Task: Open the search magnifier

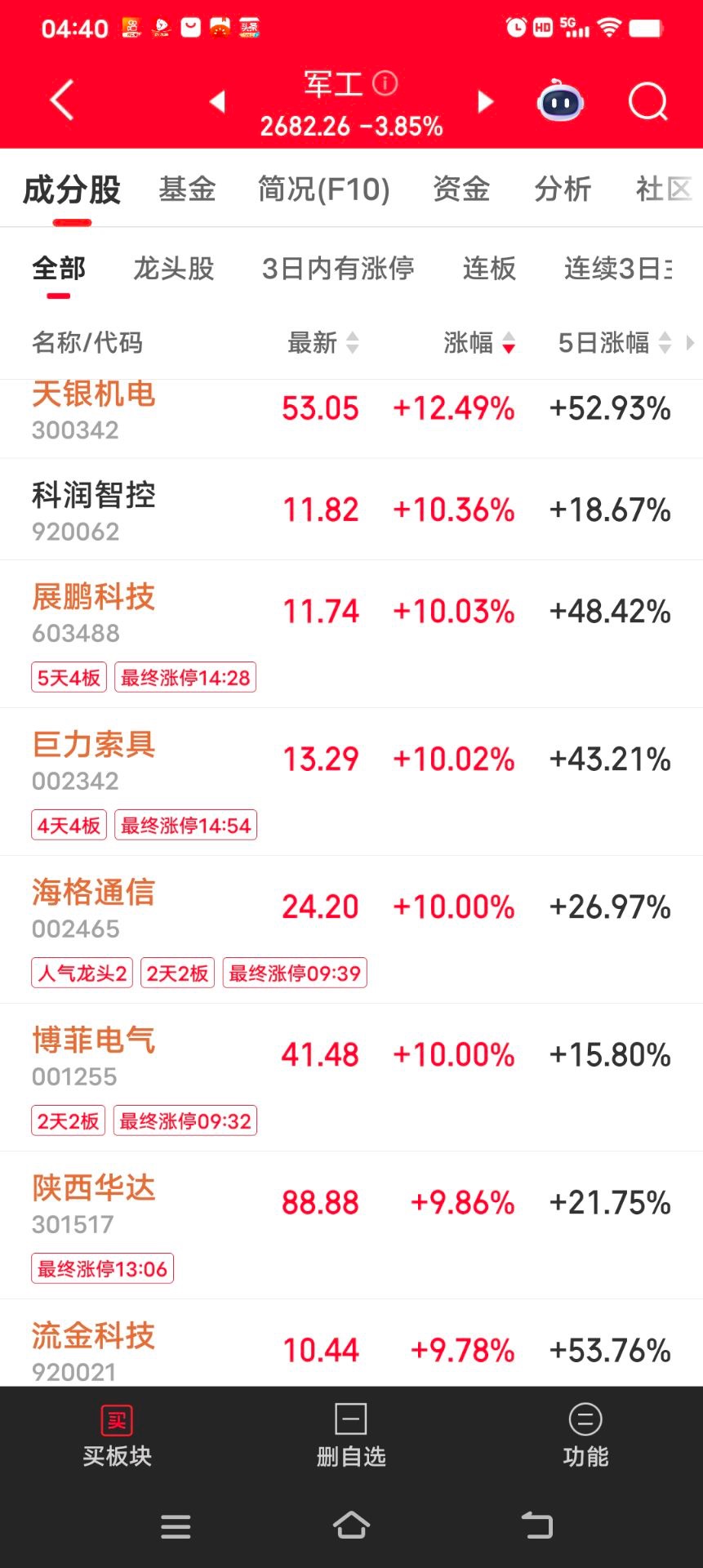Action: pyautogui.click(x=647, y=101)
